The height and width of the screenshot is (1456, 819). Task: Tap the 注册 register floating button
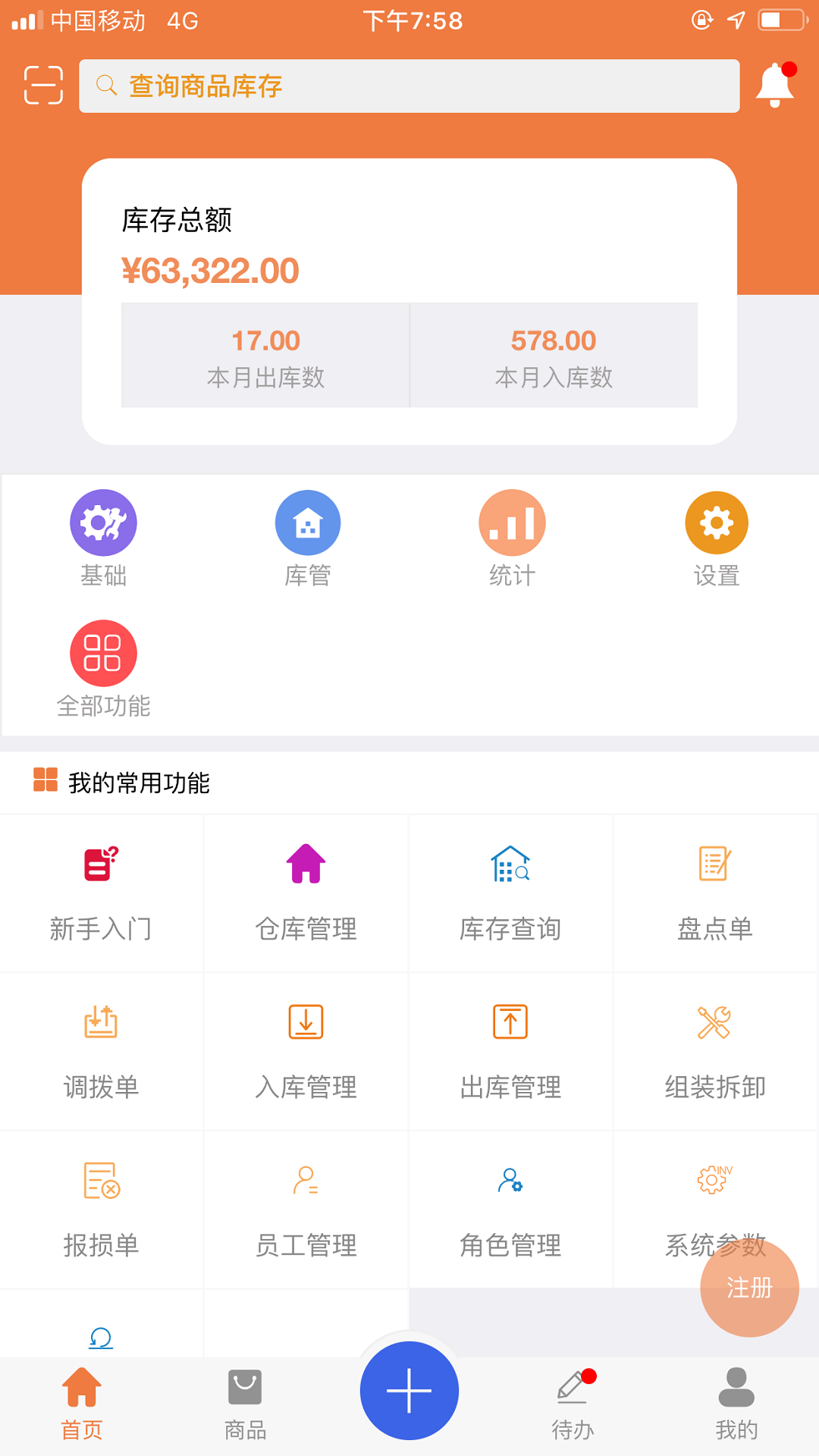(748, 1287)
